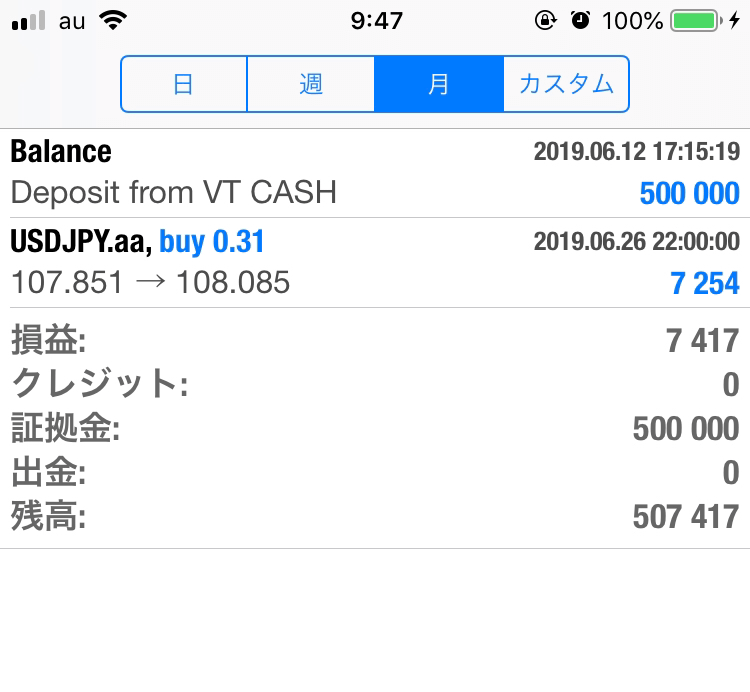Open the Balance deposit from VT CASH entry
750x692 pixels.
point(375,173)
